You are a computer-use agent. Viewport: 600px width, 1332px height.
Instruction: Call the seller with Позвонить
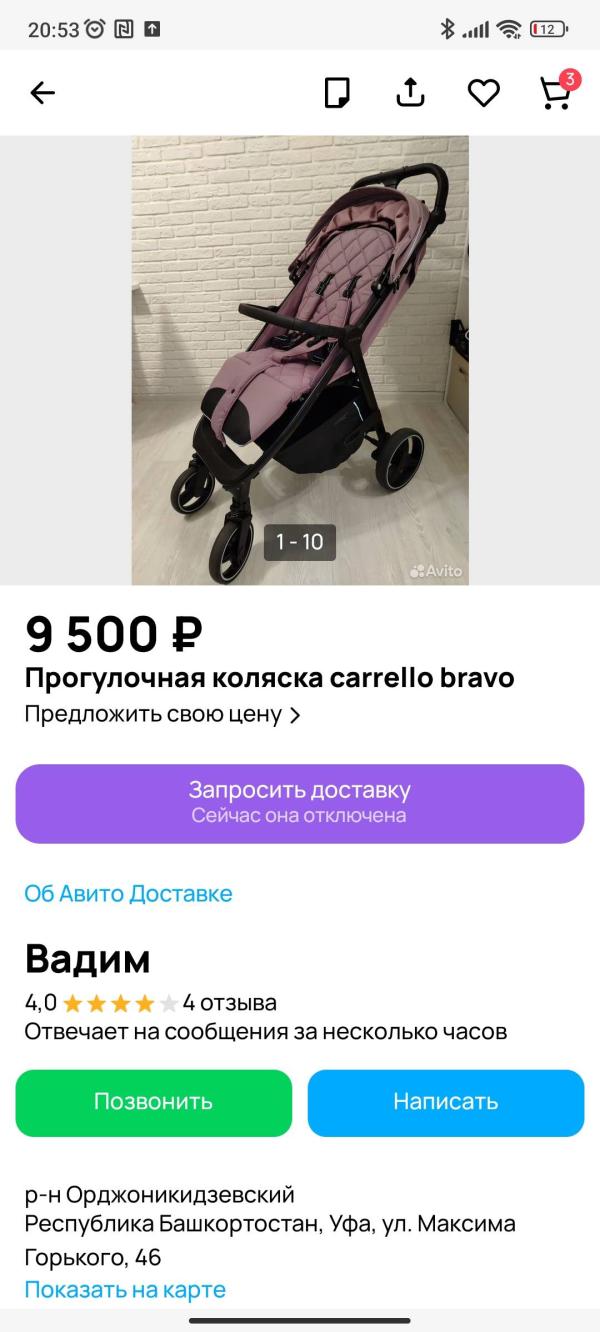pos(154,1102)
